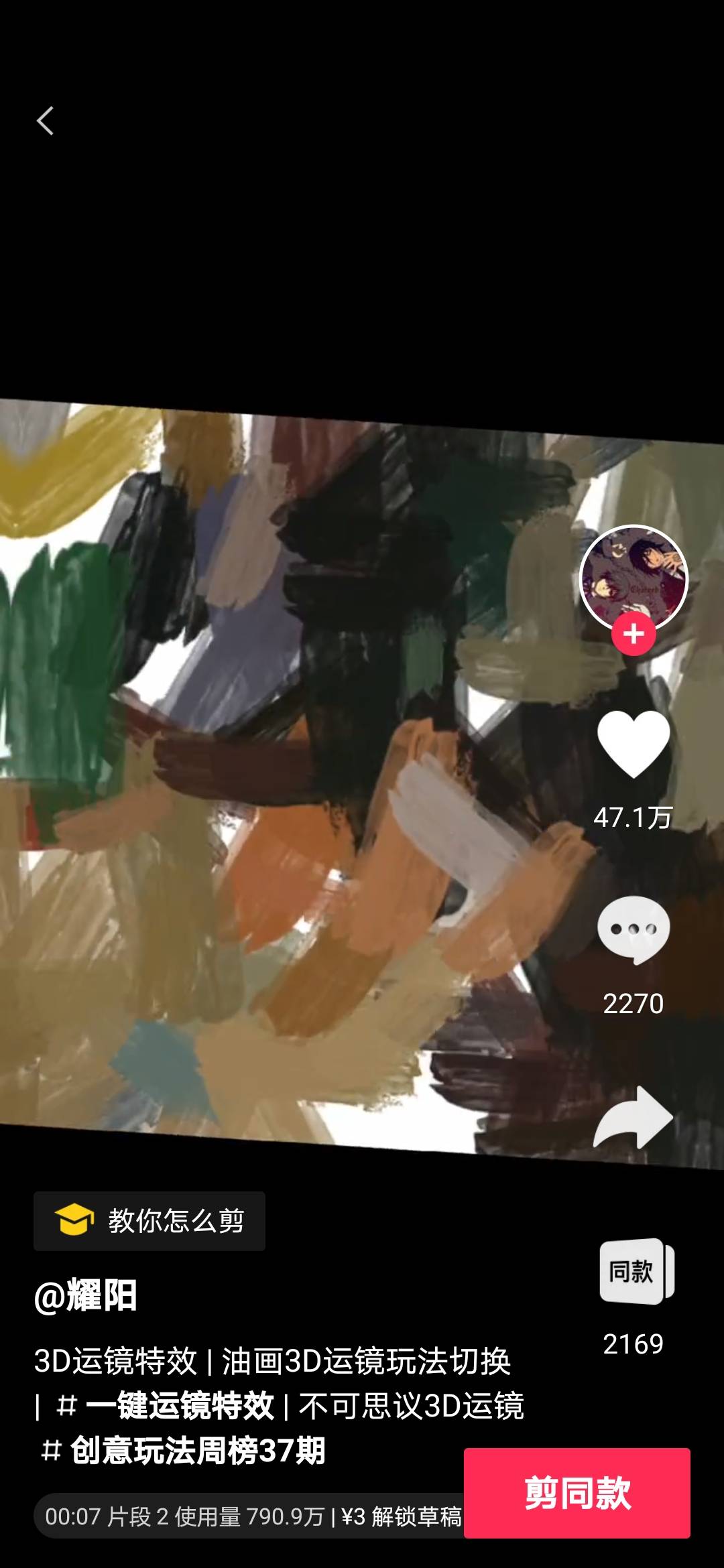724x1568 pixels.
Task: Tap the 剪同款 button
Action: click(x=577, y=1493)
